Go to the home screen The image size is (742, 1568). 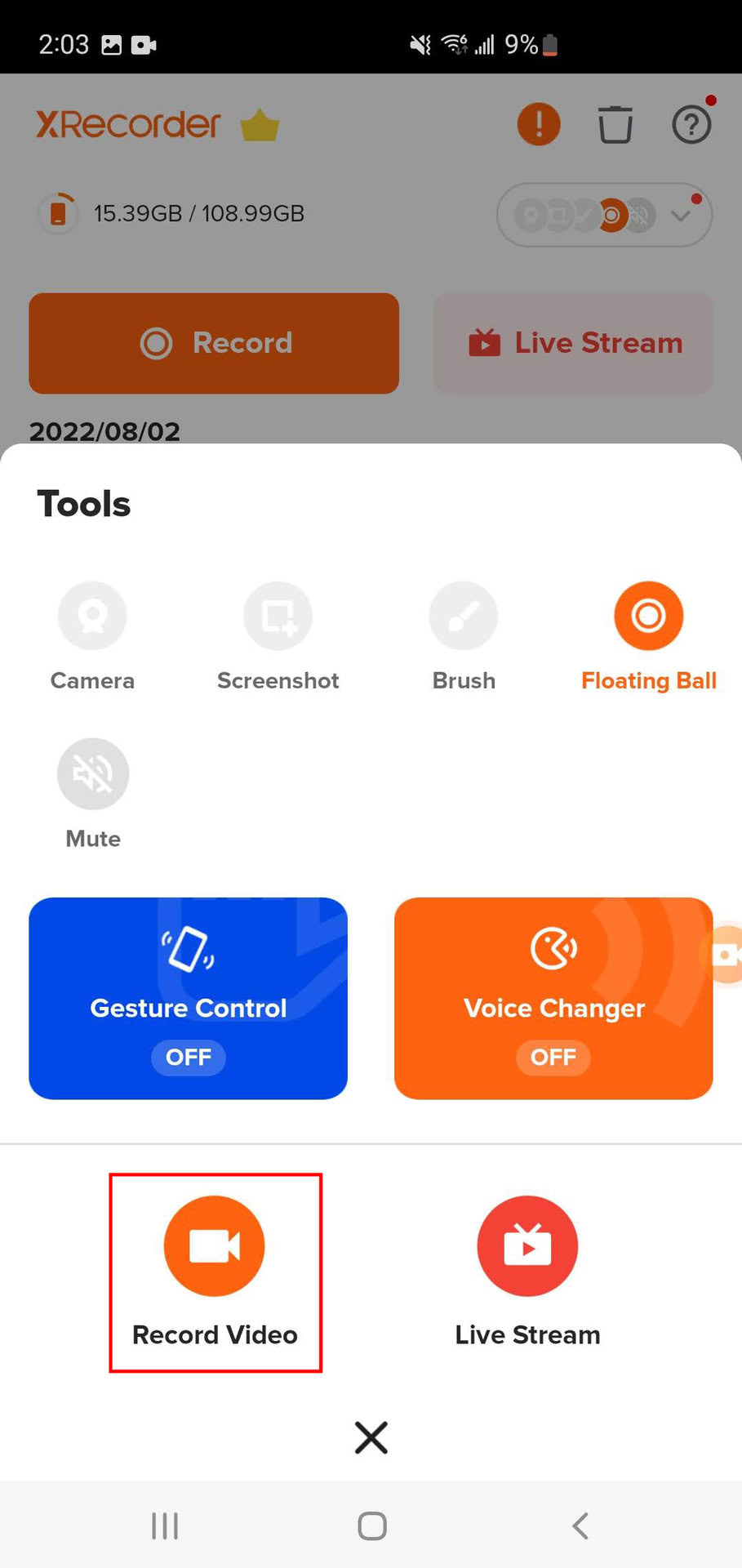[x=372, y=1526]
